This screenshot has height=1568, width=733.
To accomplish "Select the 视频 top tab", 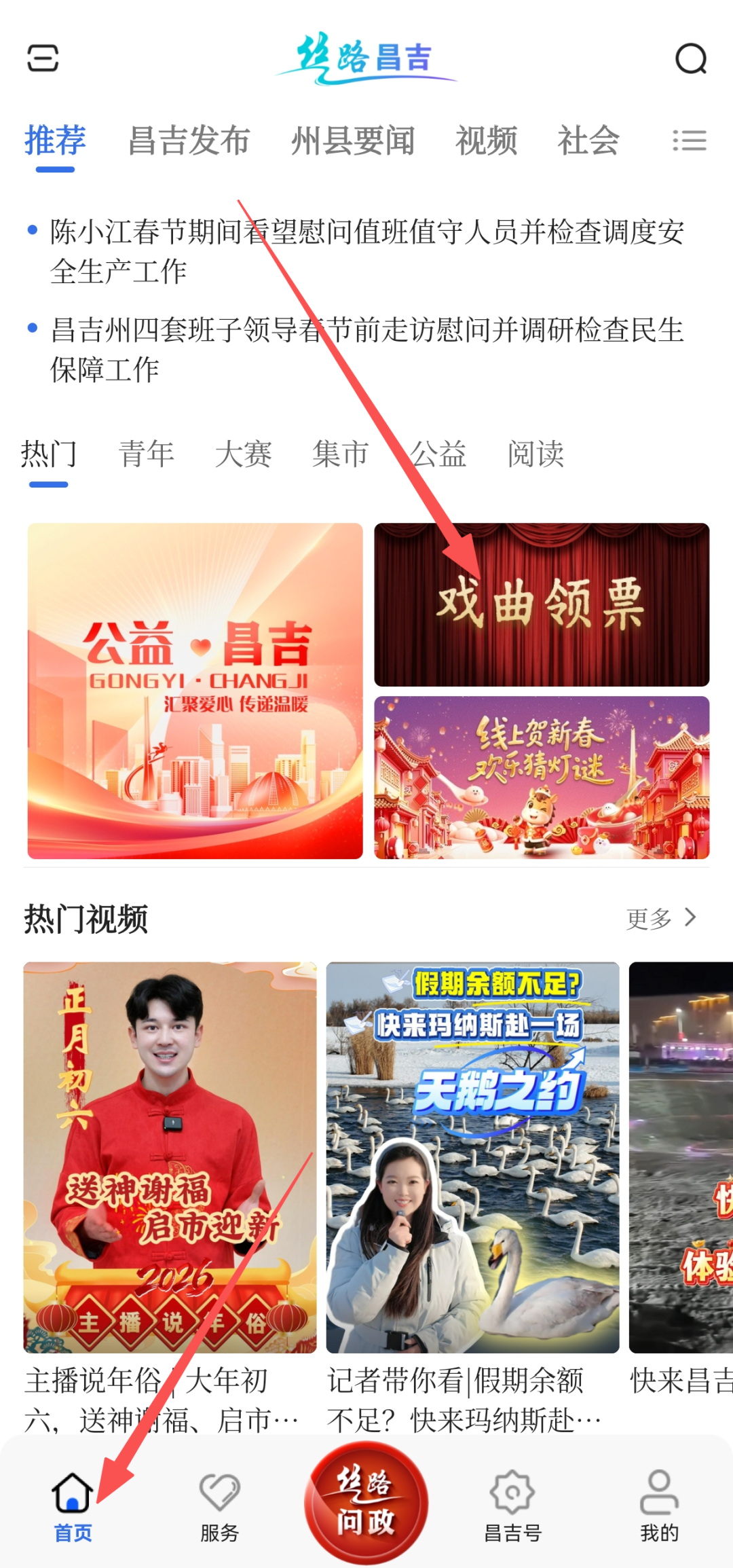I will click(486, 141).
